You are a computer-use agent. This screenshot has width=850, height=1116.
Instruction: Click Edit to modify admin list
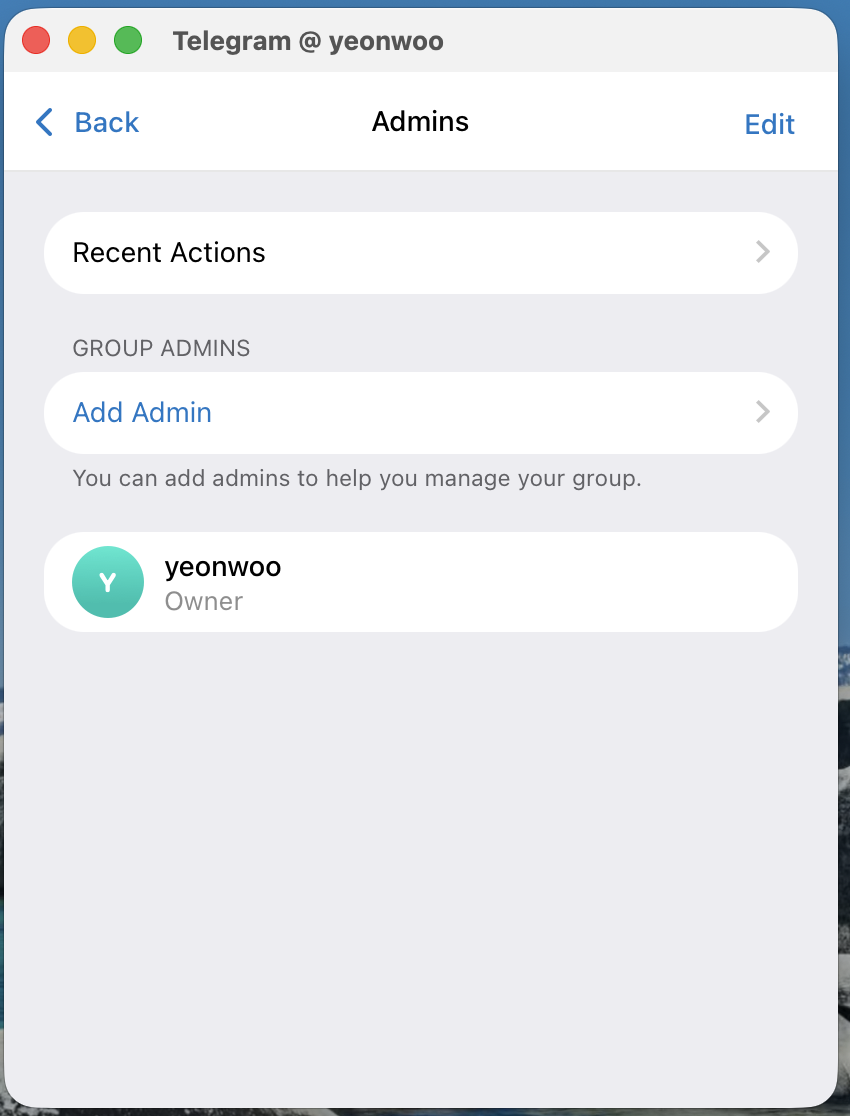coord(769,124)
